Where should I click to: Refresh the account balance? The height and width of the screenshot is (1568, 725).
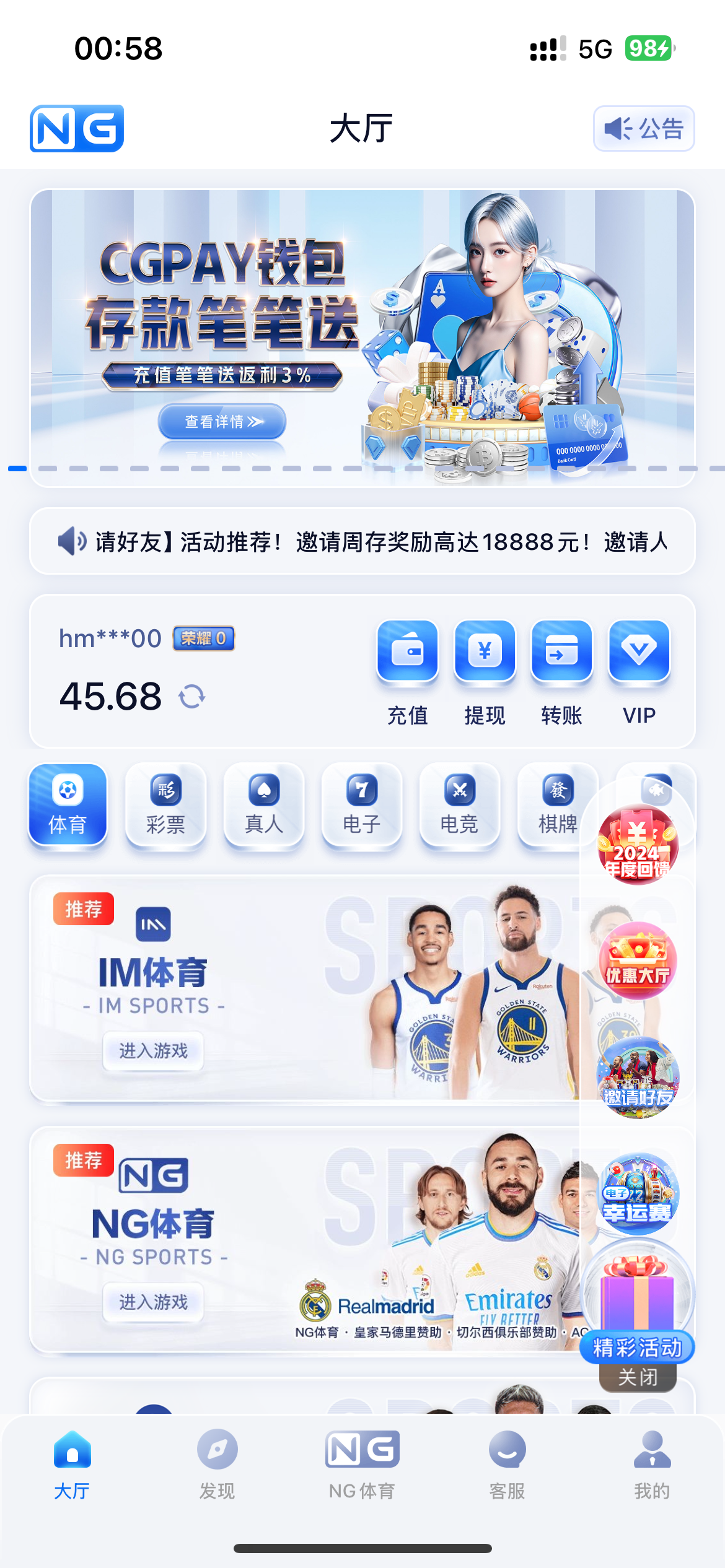point(191,697)
